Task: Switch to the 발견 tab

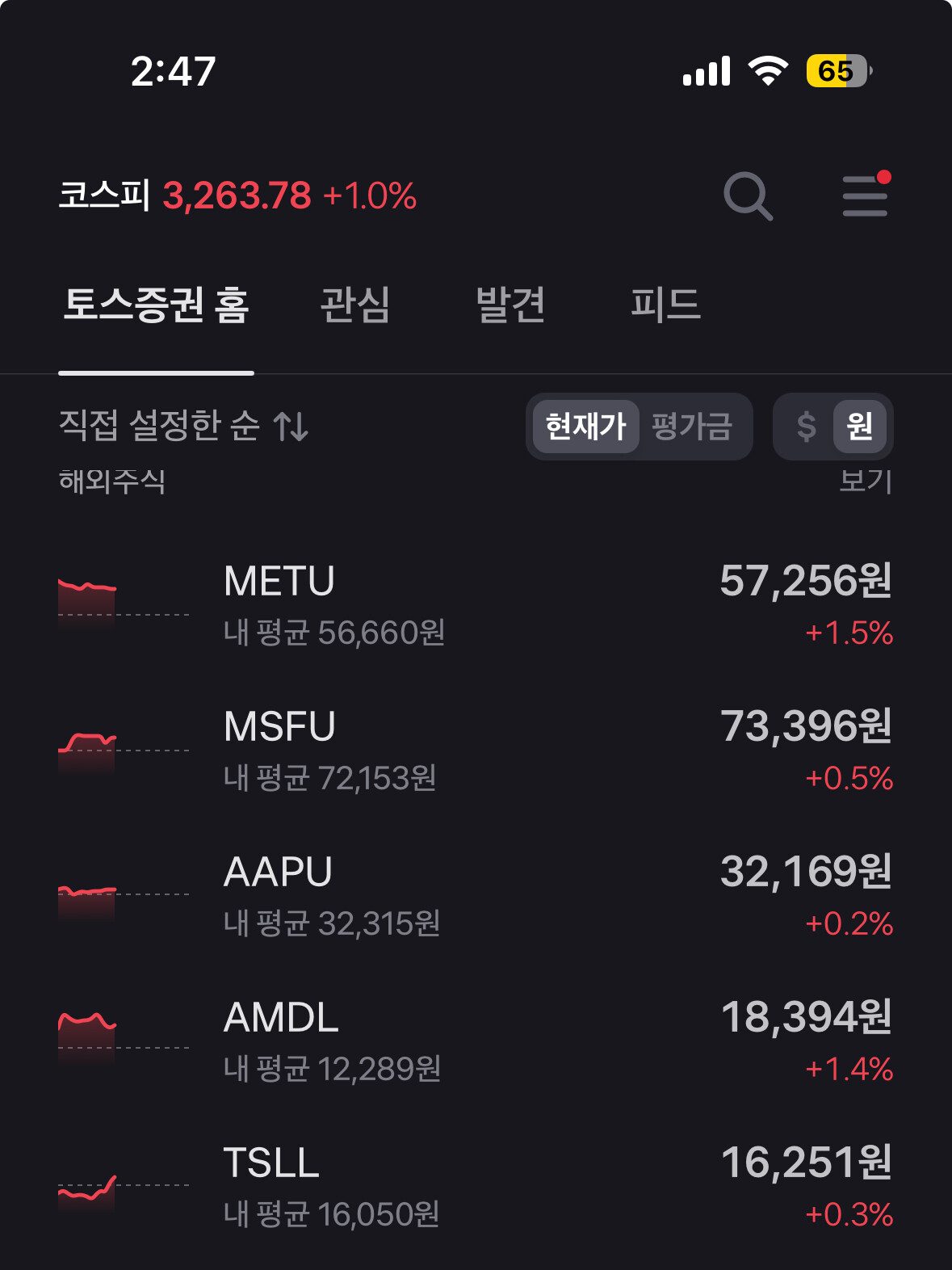Action: coord(510,305)
